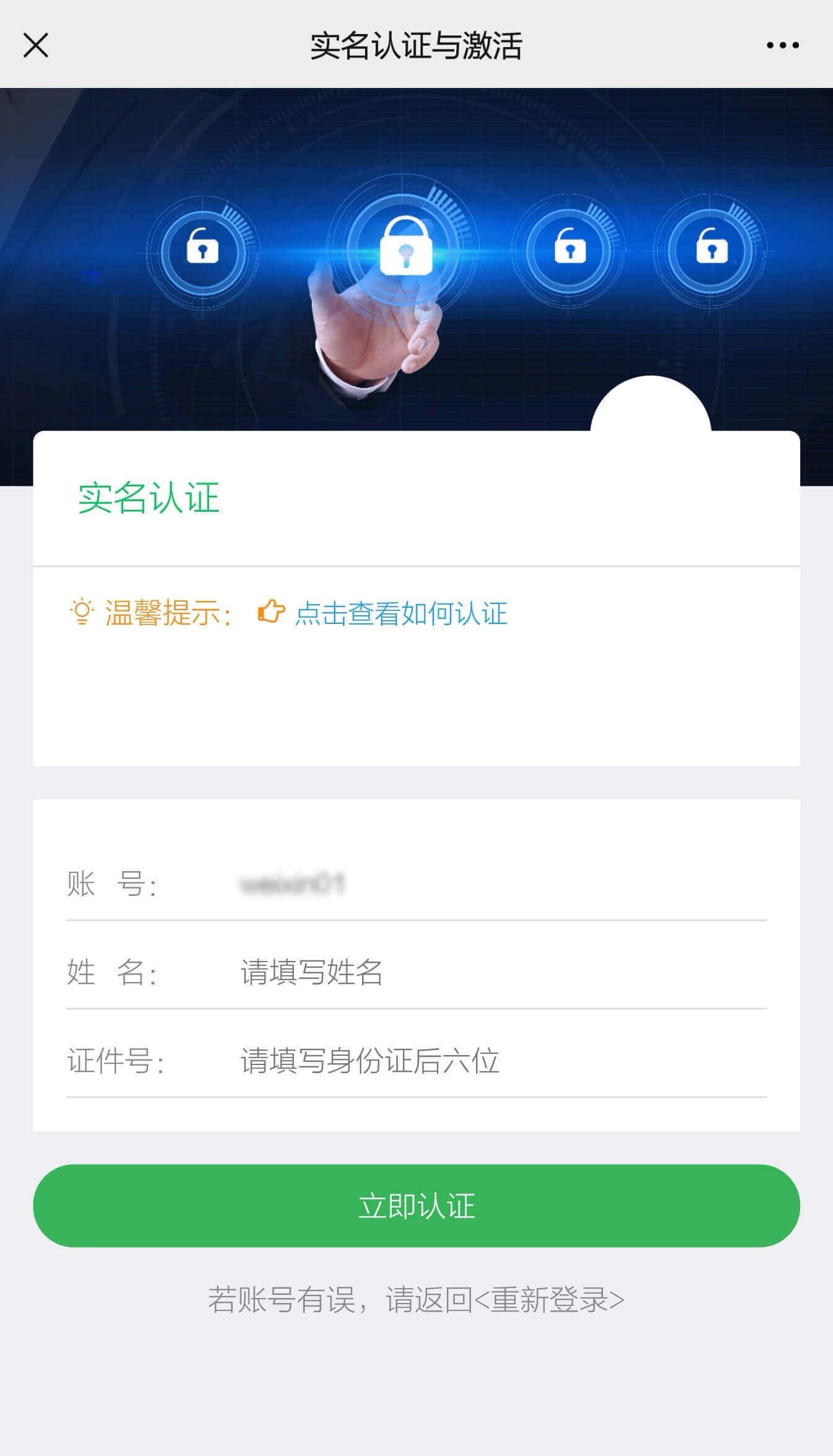Image resolution: width=833 pixels, height=1456 pixels.
Task: Submit with the 立即认证 button
Action: 416,1206
